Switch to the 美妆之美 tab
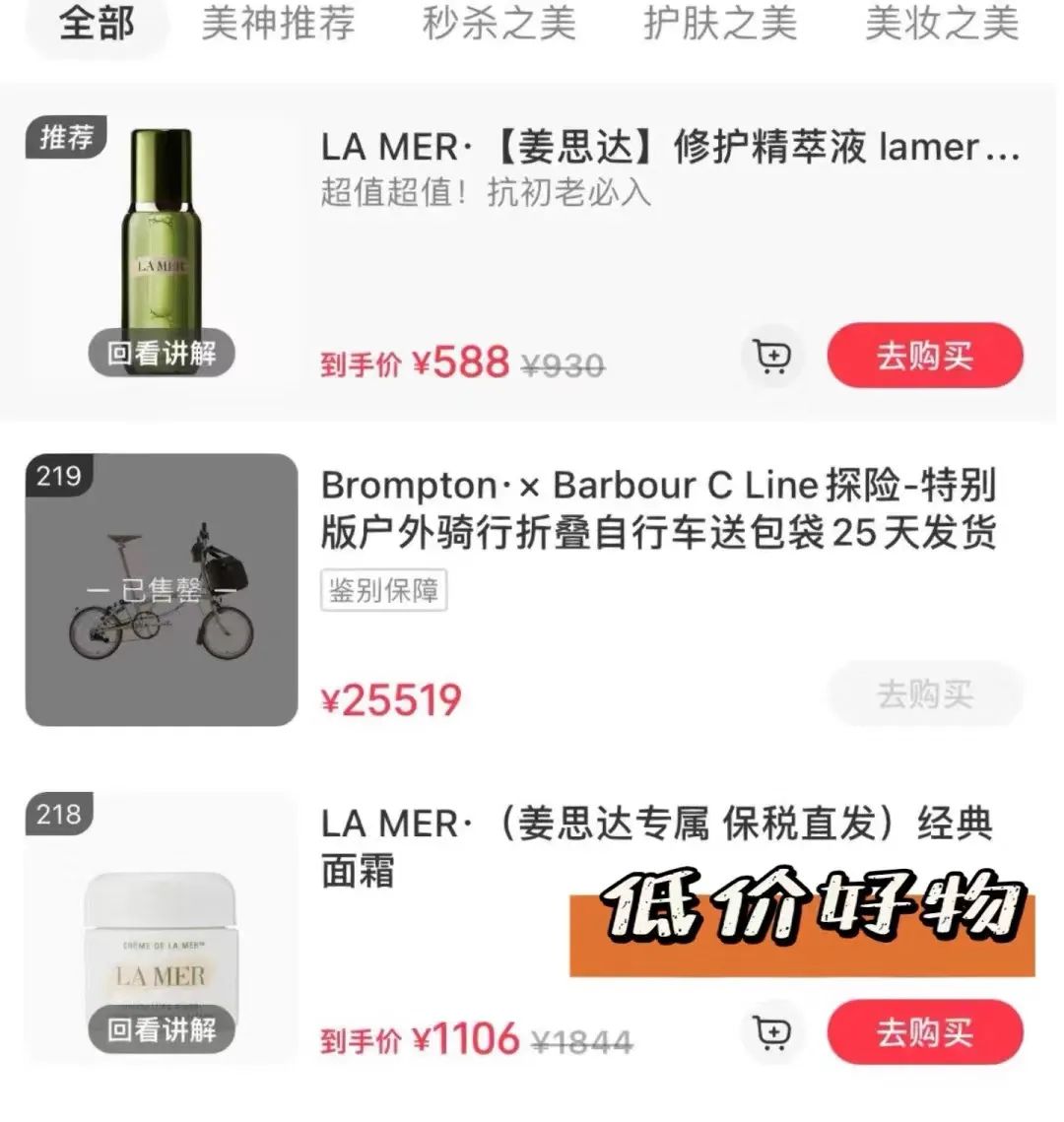This screenshot has height=1122, width=1064. 942,25
